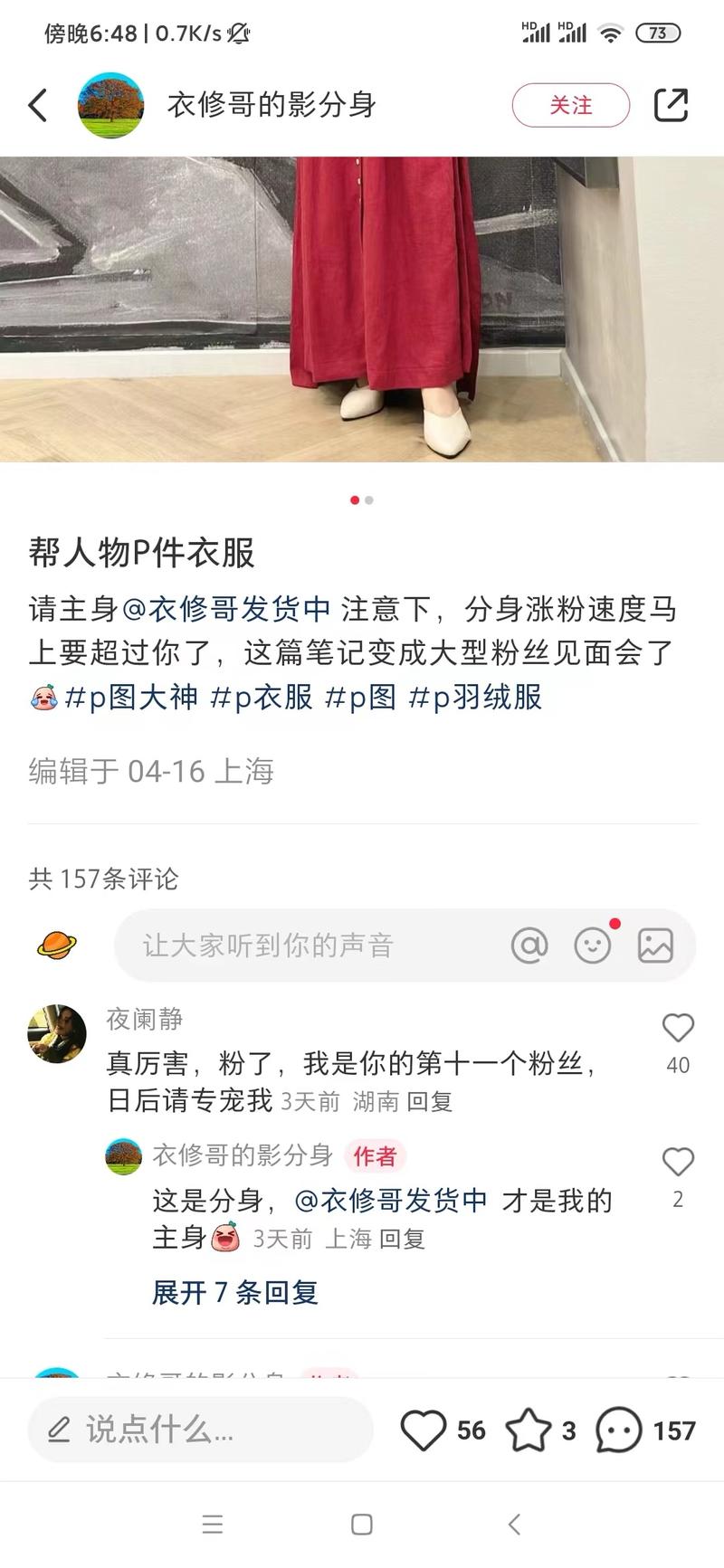The width and height of the screenshot is (724, 1568).
Task: Share this note via the share icon
Action: pyautogui.click(x=671, y=105)
